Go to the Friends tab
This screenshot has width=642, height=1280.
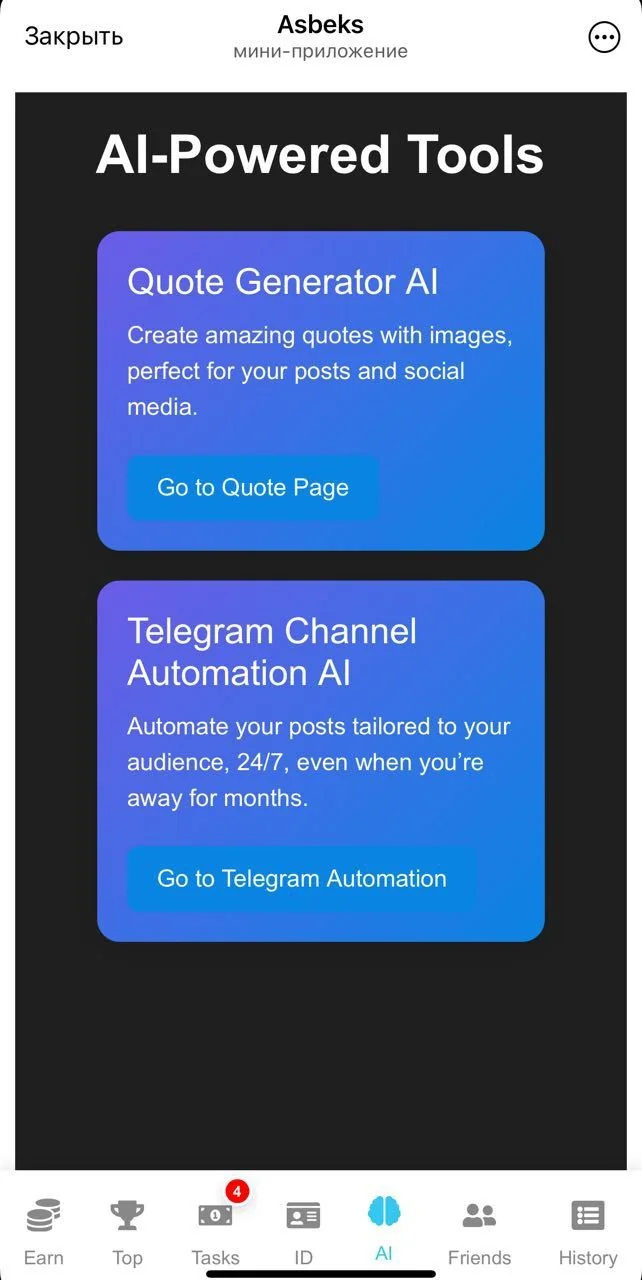[x=479, y=1232]
